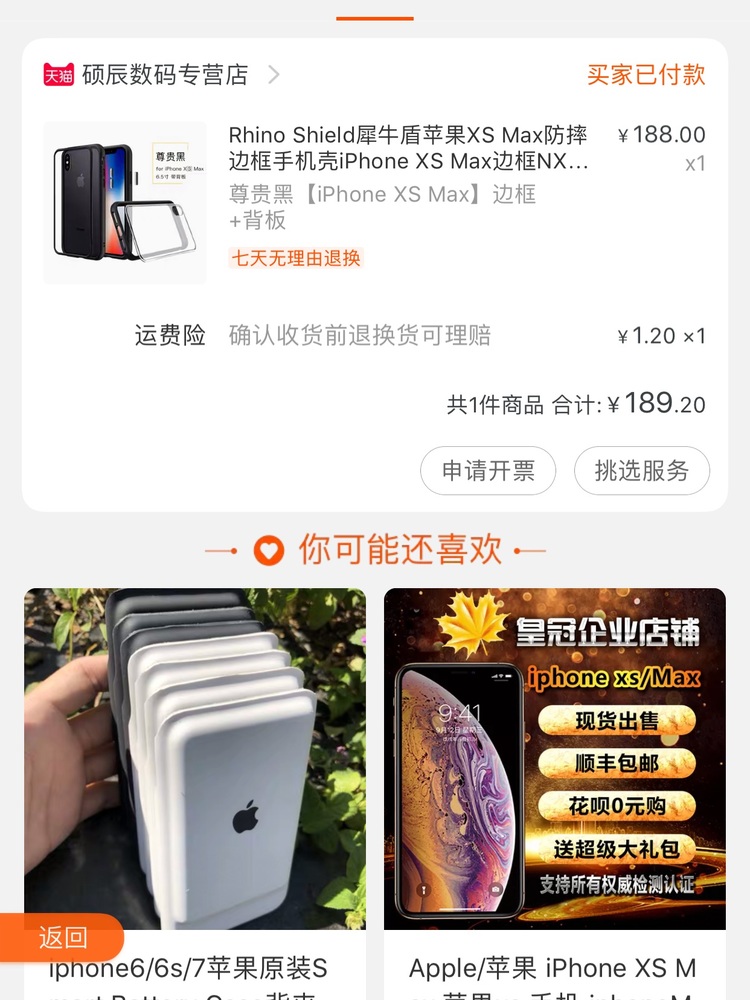Viewport: 750px width, 1000px height.
Task: Open the iphone6/6s/7 battery case card
Action: [195, 758]
